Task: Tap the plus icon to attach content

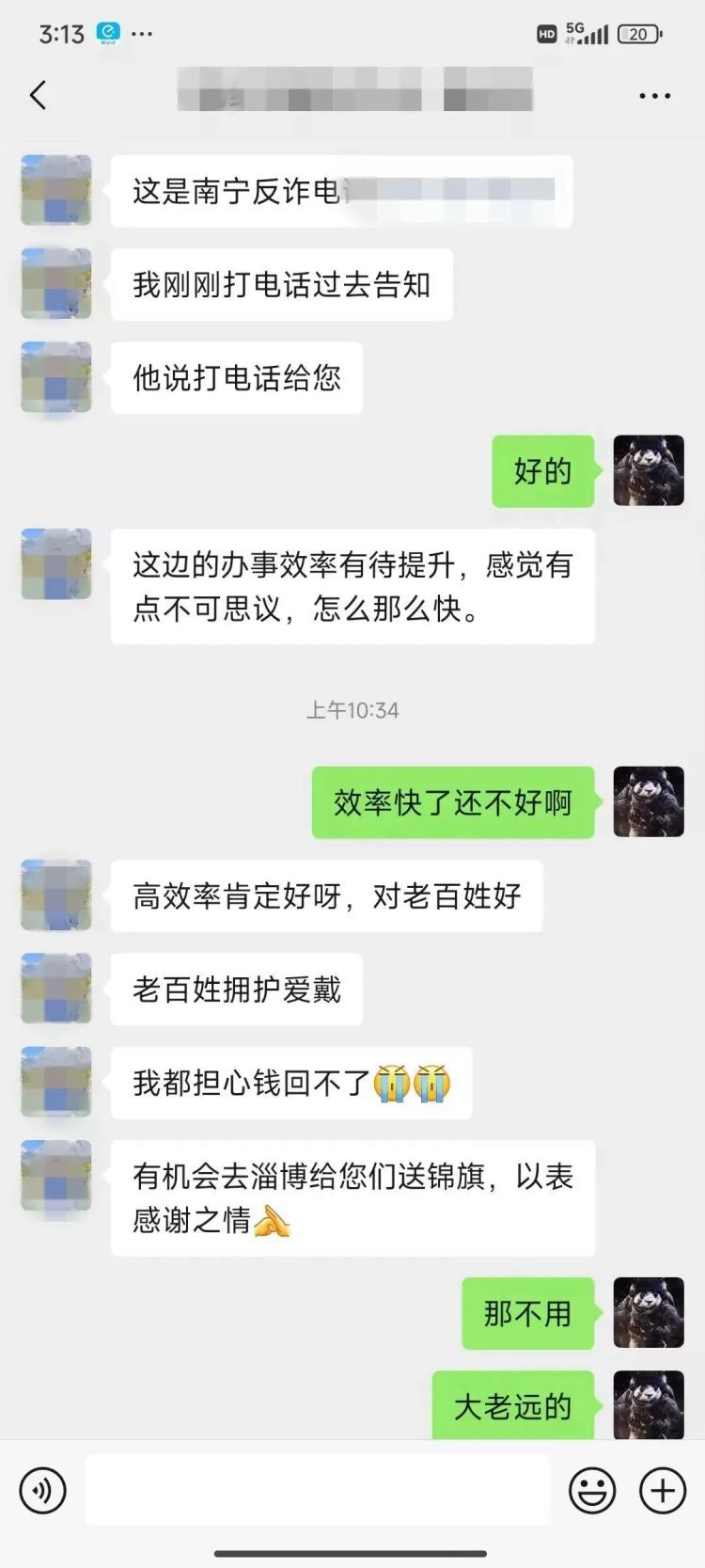Action: click(x=664, y=1491)
